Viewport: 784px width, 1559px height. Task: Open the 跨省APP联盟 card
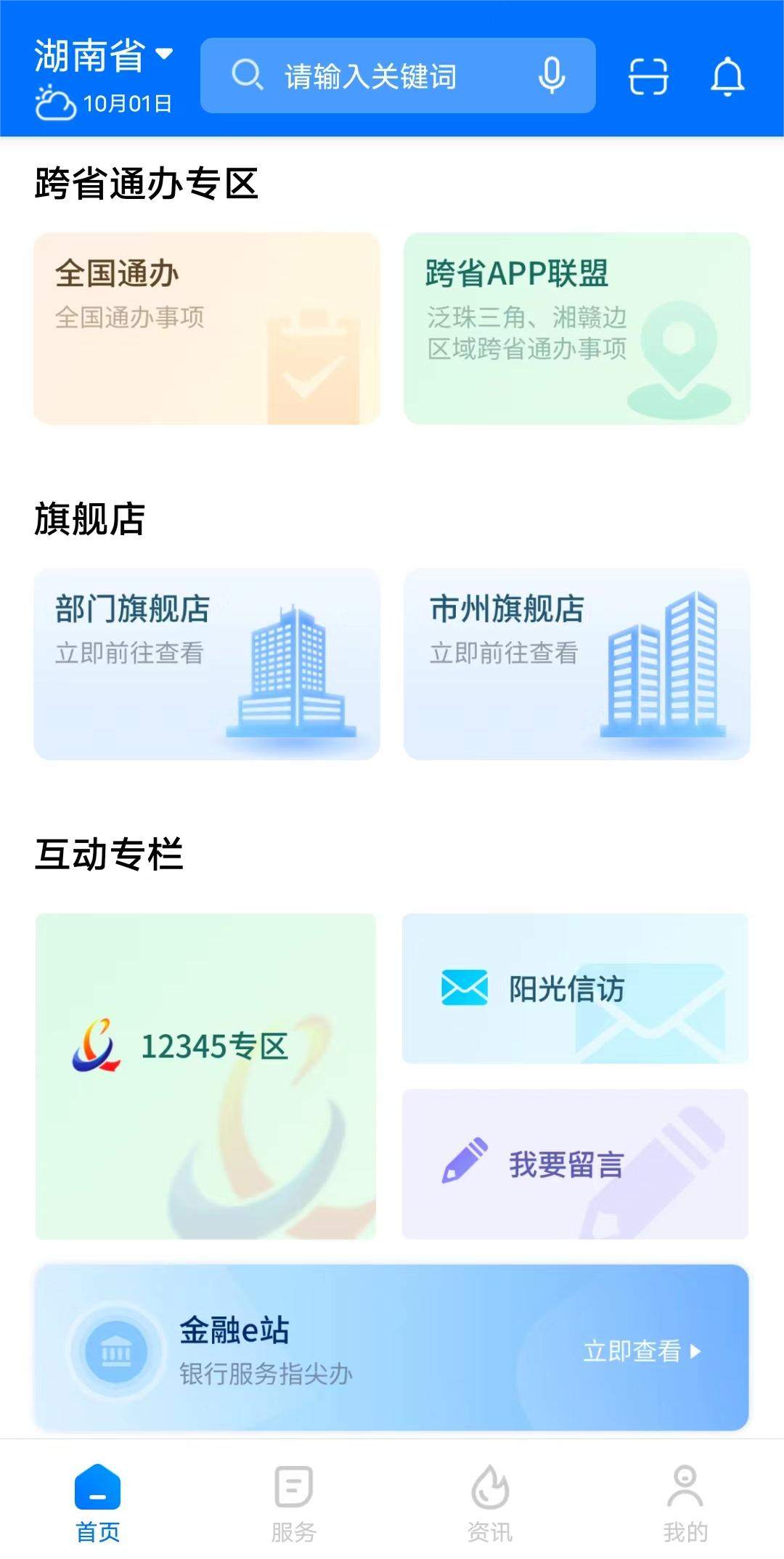pyautogui.click(x=577, y=328)
